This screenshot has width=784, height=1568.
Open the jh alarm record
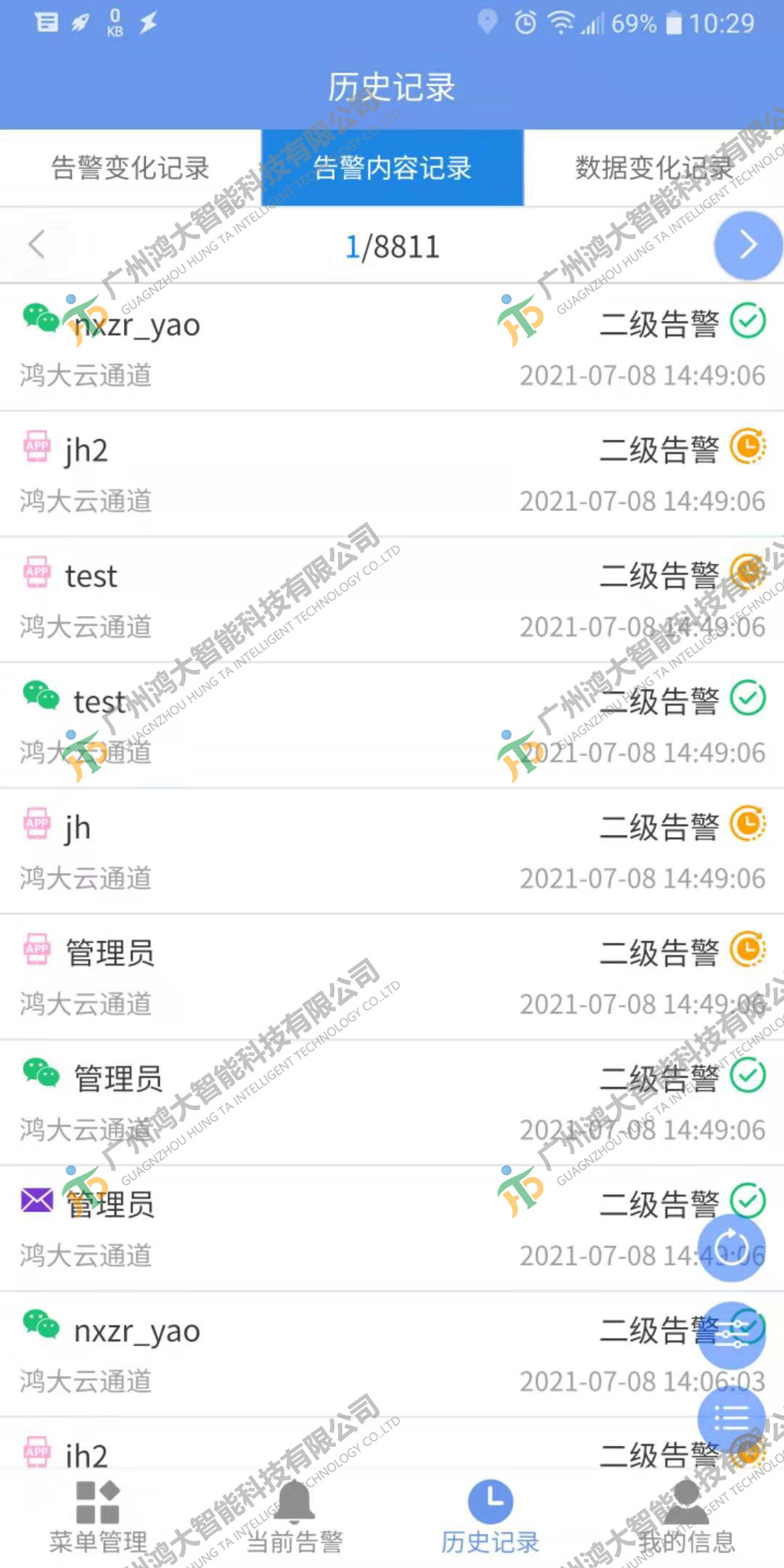(392, 852)
